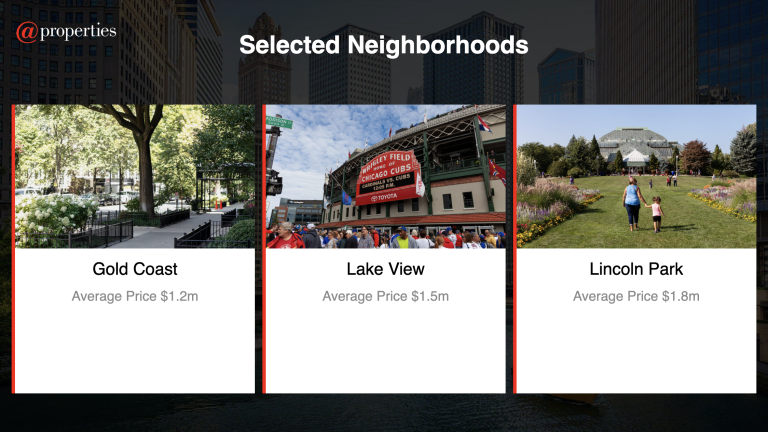Open the Gold Coast neighborhood card

click(134, 249)
